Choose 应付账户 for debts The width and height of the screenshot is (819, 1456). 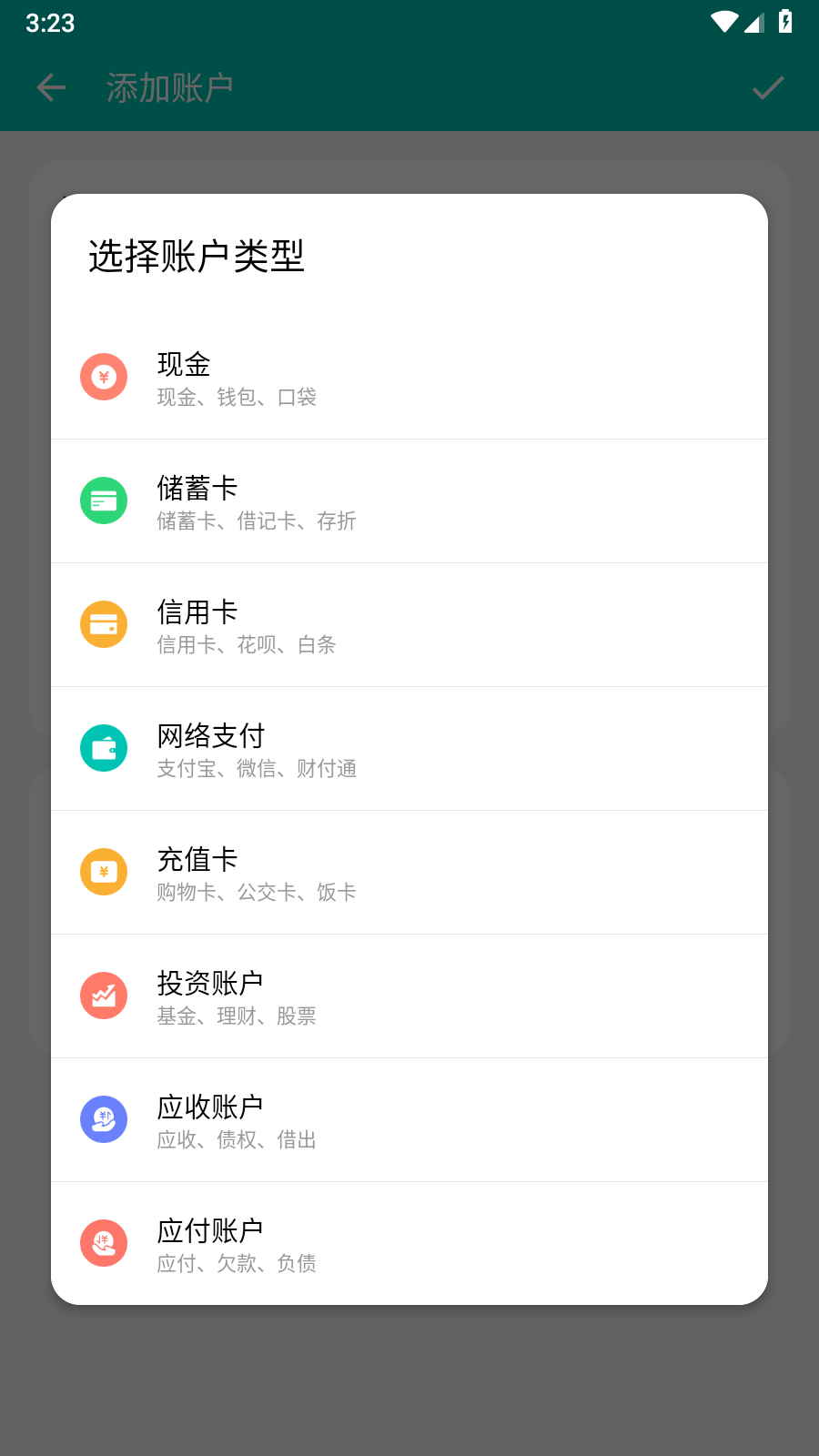pos(409,1243)
